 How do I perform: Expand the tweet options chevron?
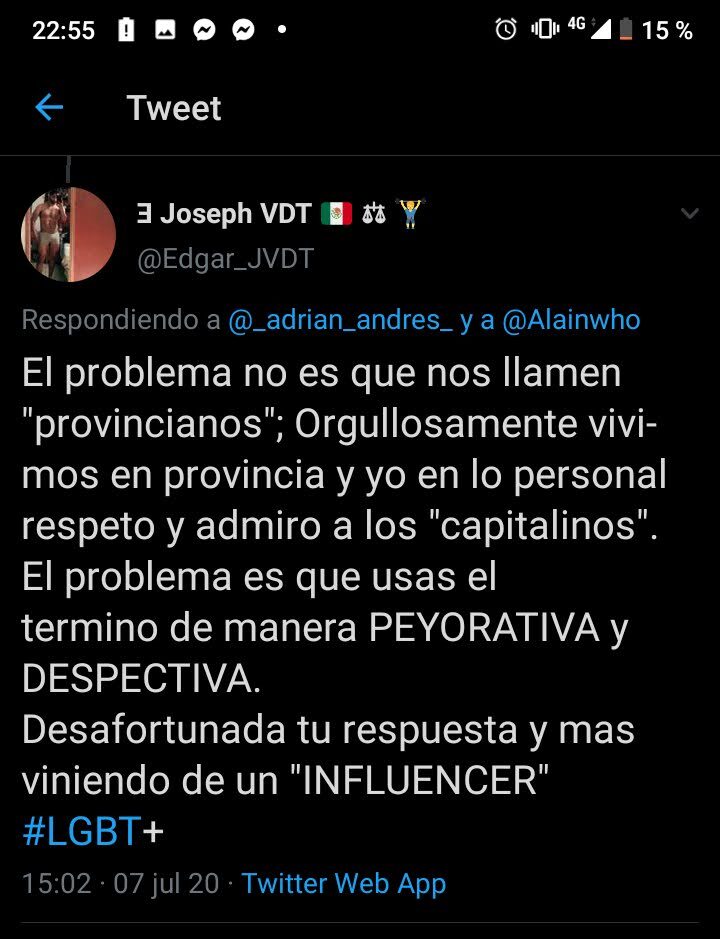[x=689, y=214]
